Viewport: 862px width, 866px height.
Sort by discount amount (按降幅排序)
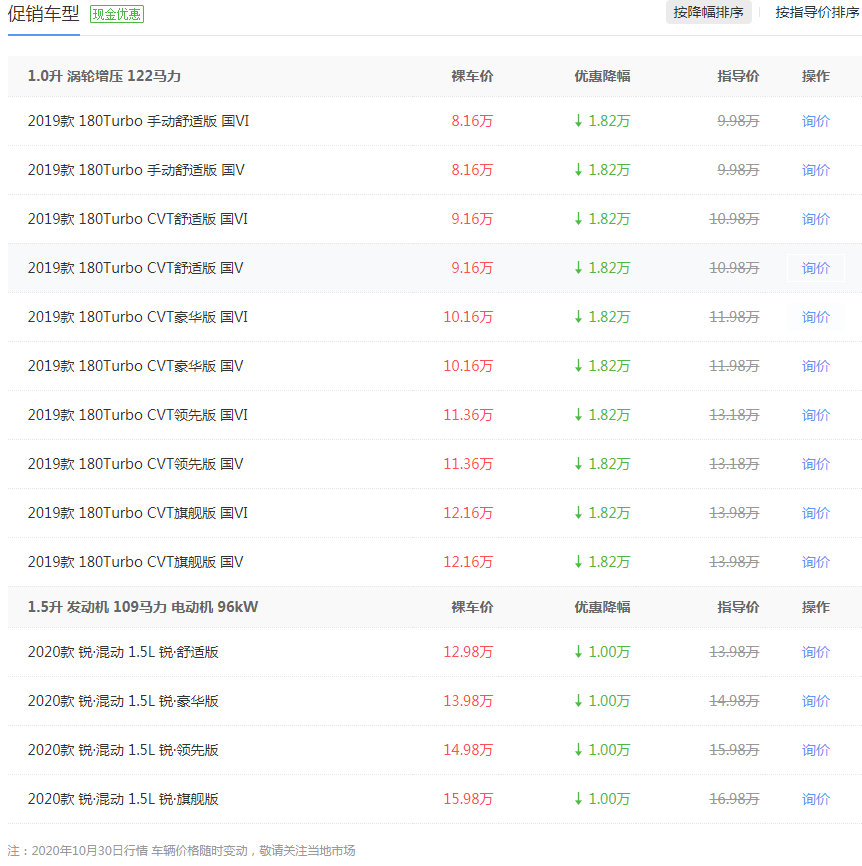point(708,12)
